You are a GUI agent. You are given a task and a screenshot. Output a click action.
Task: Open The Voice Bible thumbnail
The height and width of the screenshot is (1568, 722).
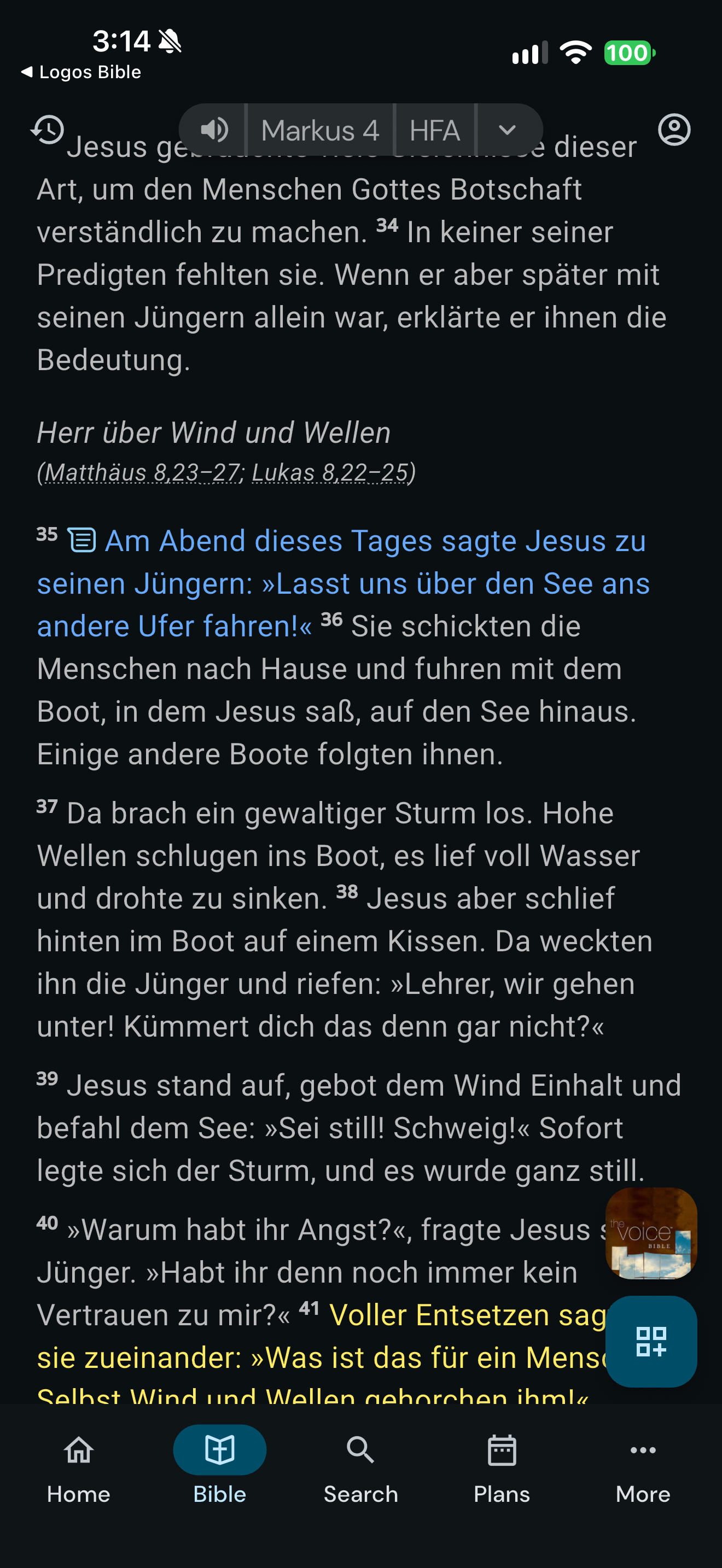tap(651, 1233)
